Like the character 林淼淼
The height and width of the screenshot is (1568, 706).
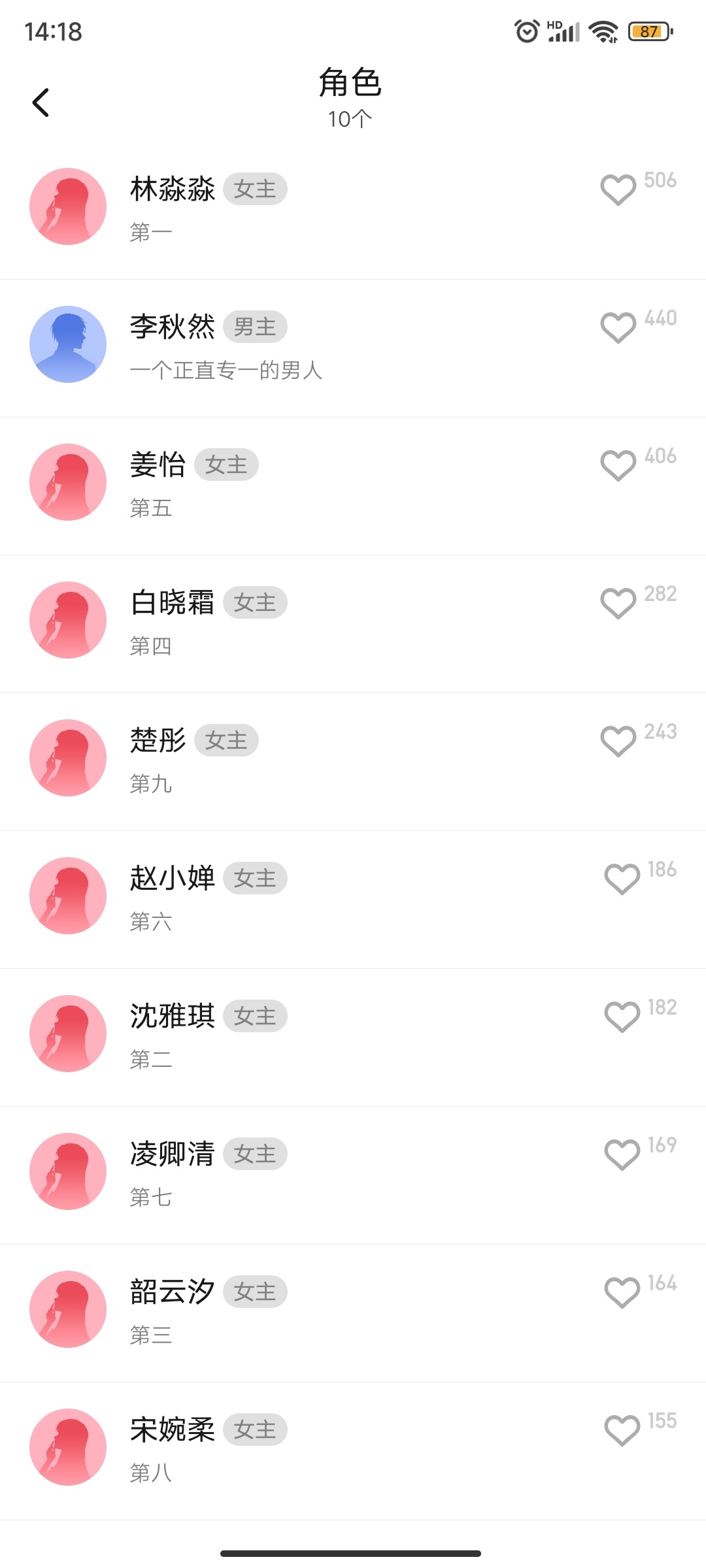618,189
